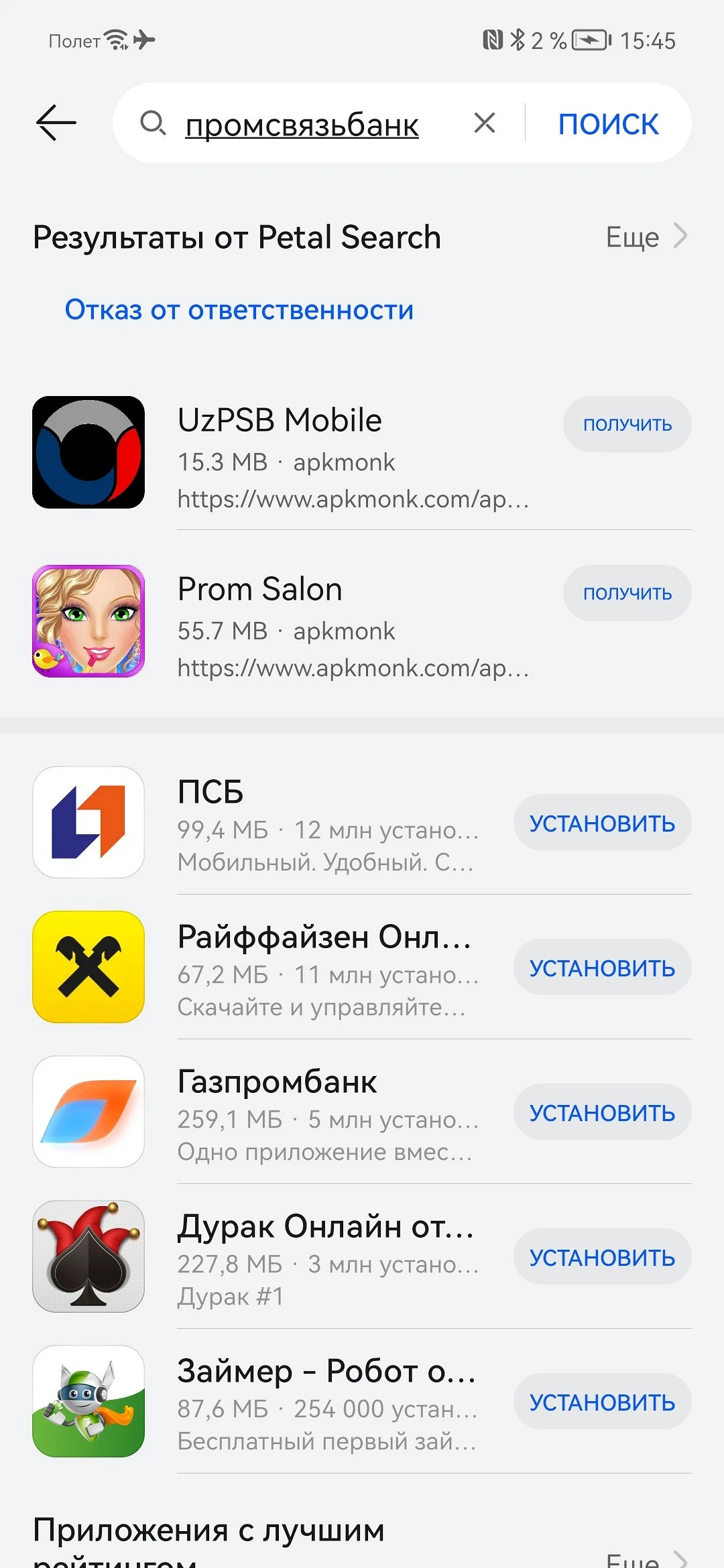The image size is (724, 1568).
Task: Install the Газпромбанк app
Action: pos(602,1112)
